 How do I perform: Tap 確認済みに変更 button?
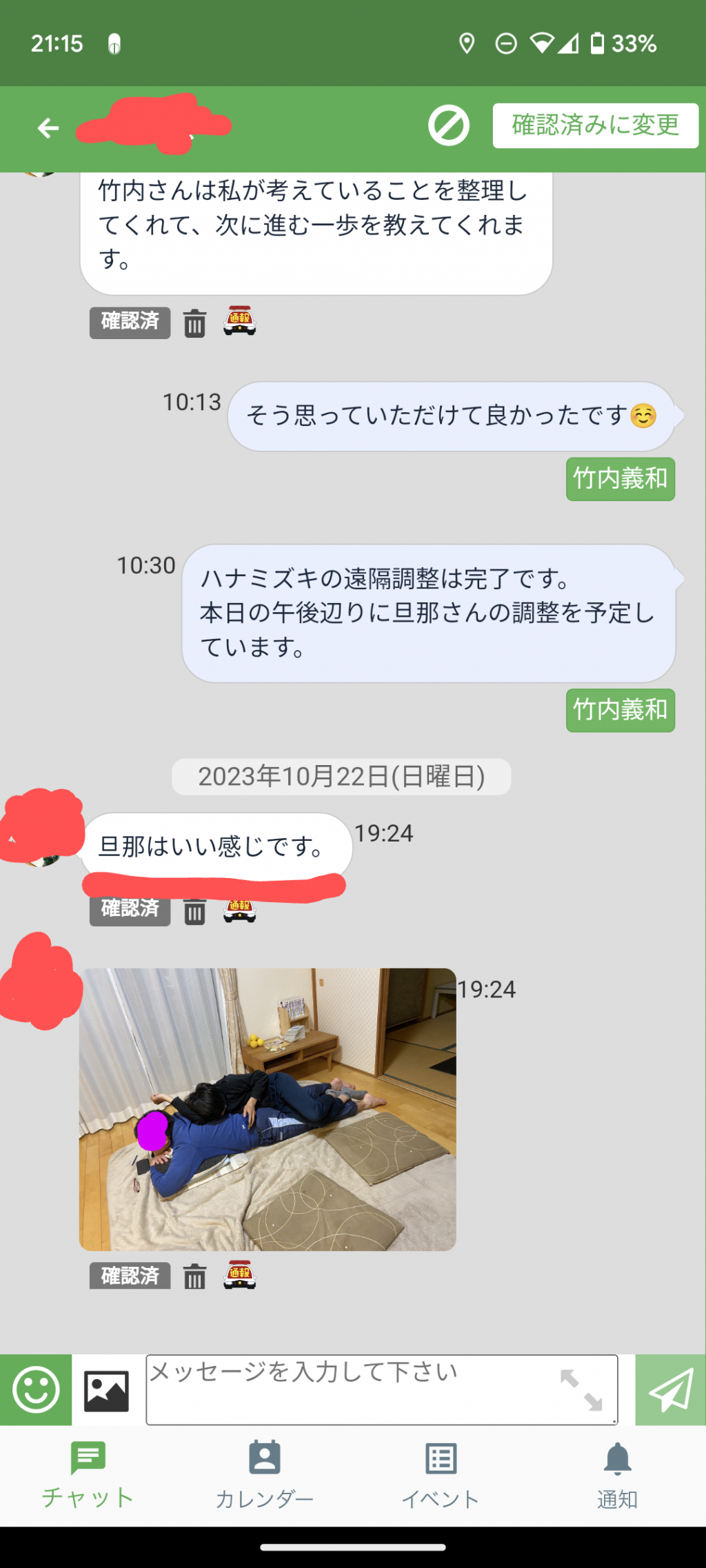(x=596, y=125)
